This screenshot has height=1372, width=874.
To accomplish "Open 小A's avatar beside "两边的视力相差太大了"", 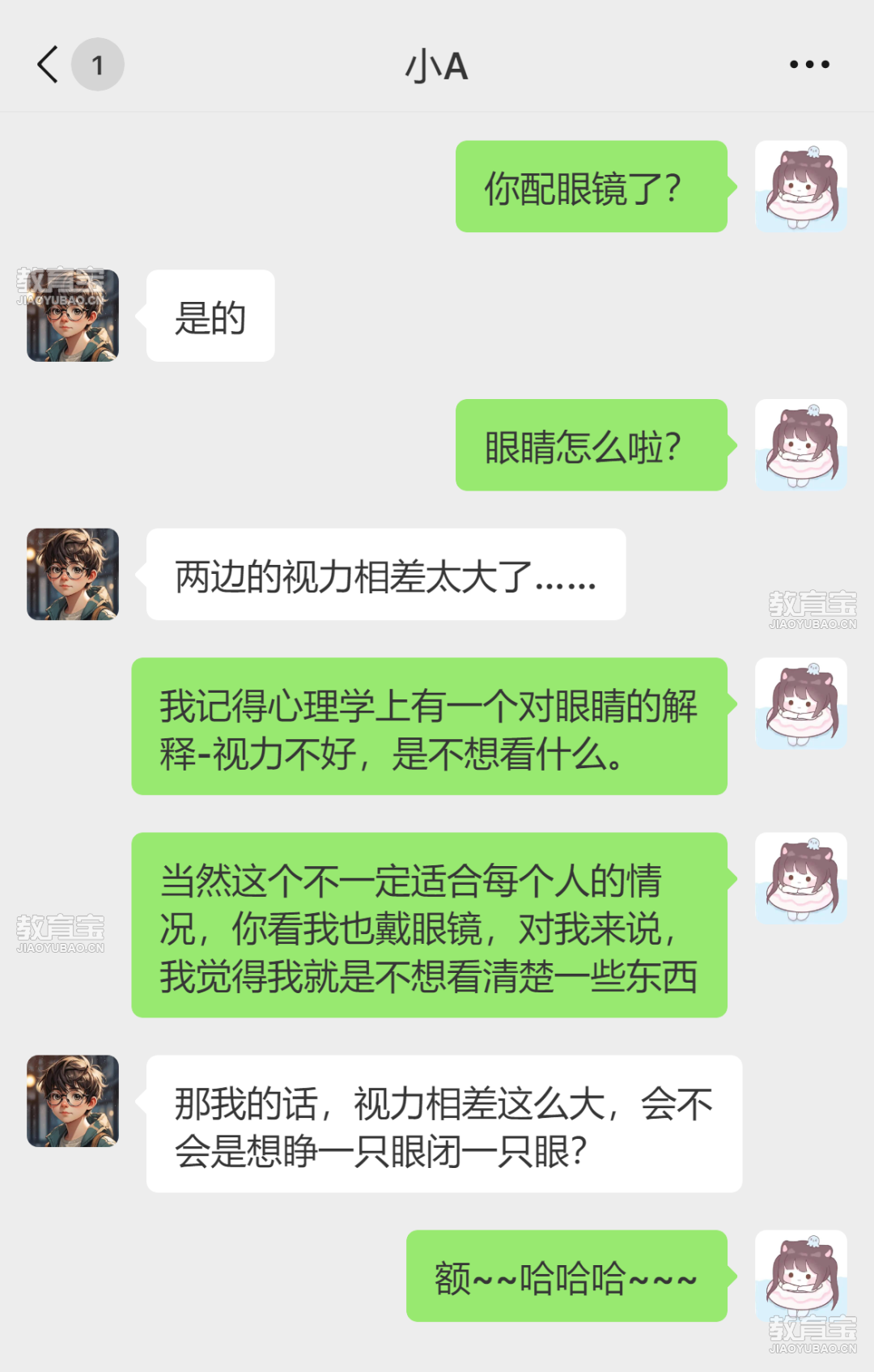I will pyautogui.click(x=73, y=575).
